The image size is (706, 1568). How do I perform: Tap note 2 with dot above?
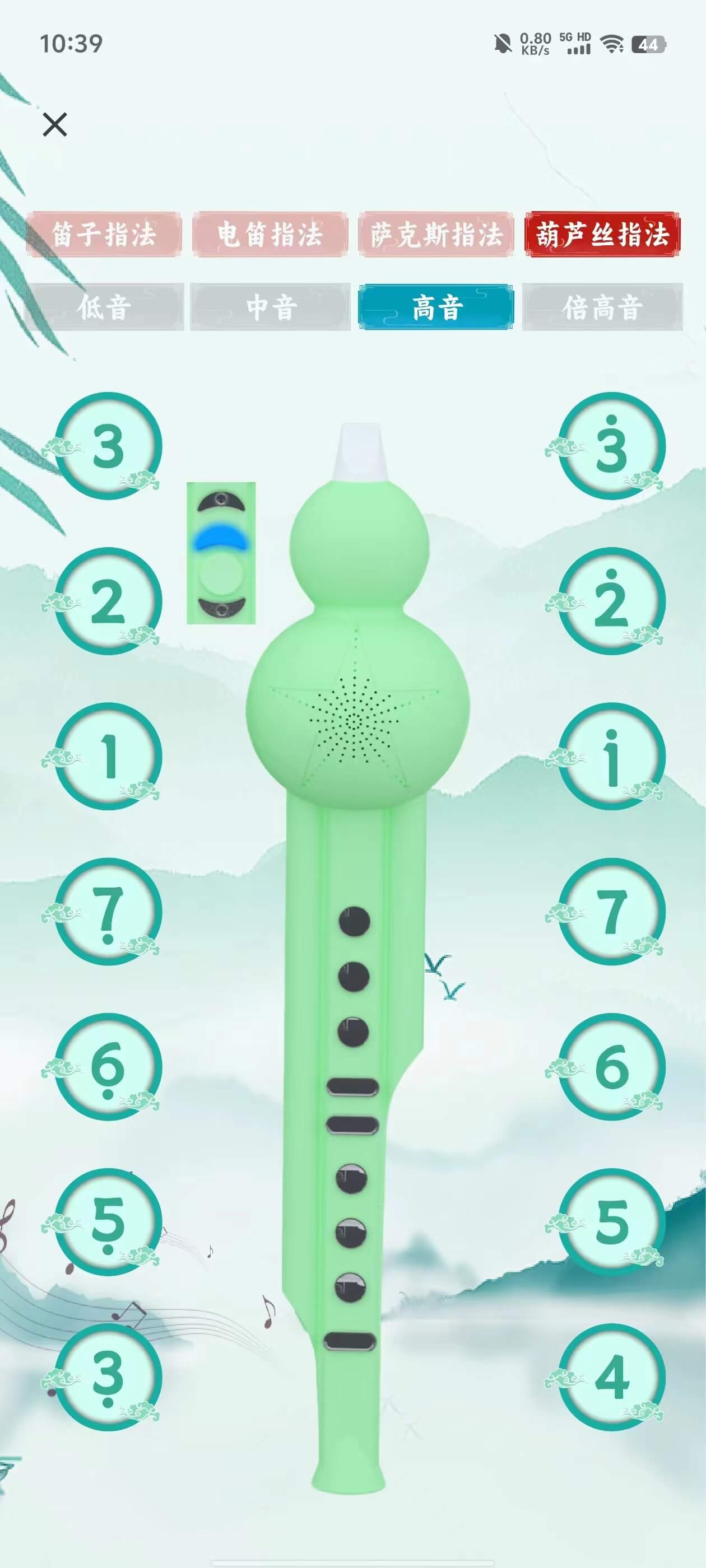(x=611, y=601)
